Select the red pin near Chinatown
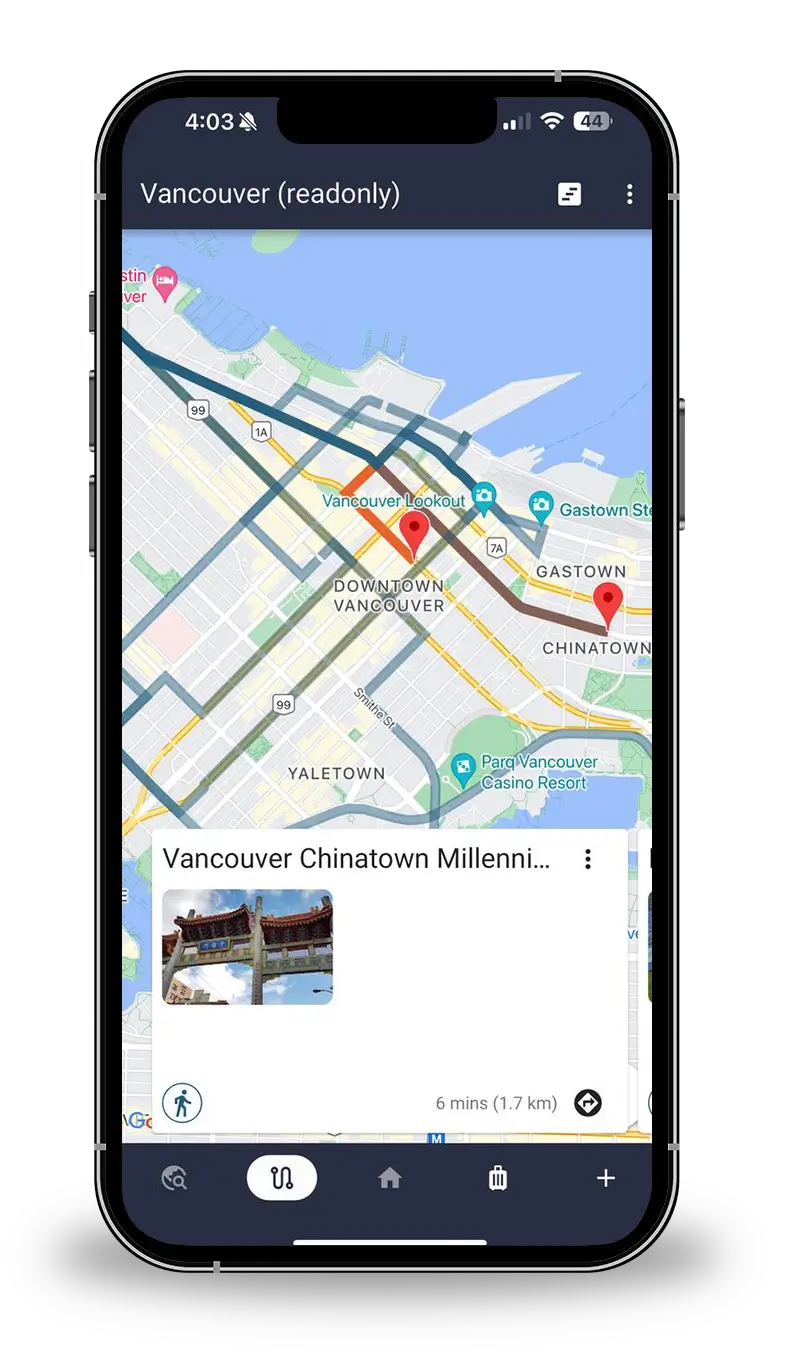 (607, 604)
